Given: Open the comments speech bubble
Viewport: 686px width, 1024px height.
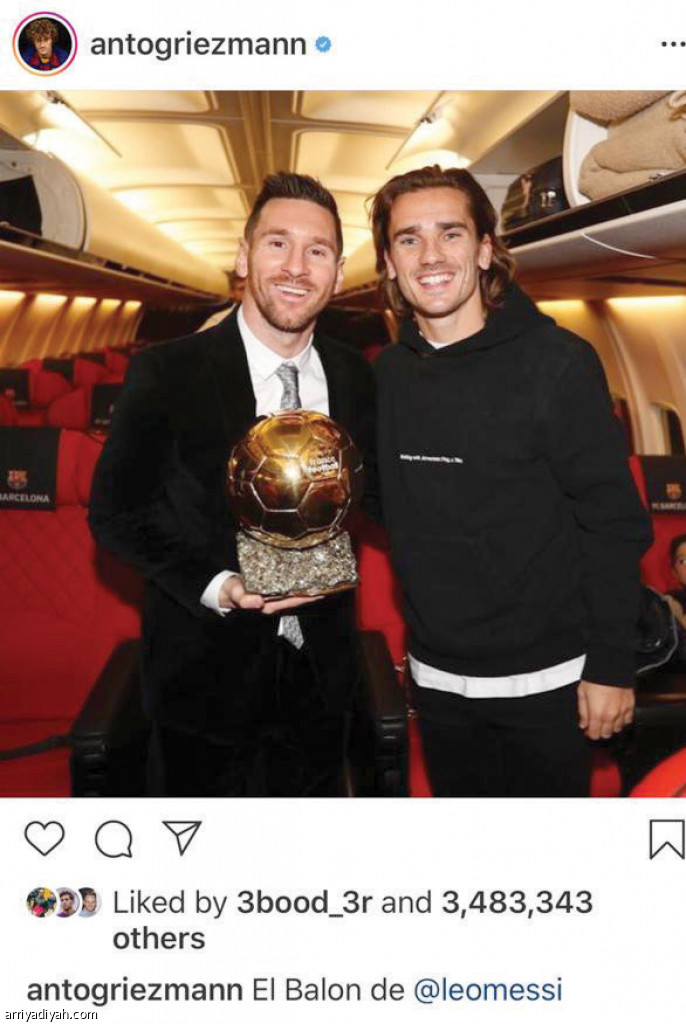Looking at the screenshot, I should tap(113, 839).
